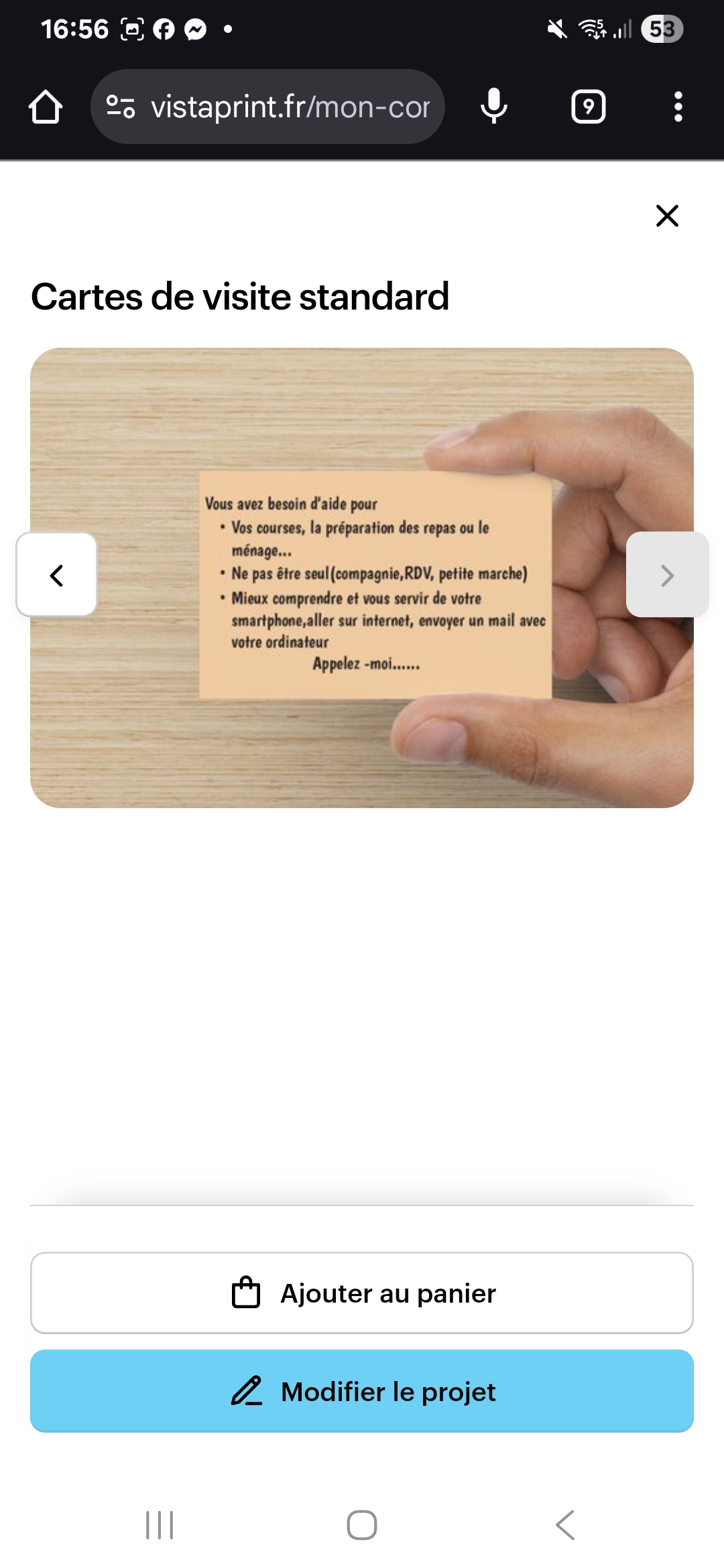The height and width of the screenshot is (1568, 724).
Task: View site information from the address bar icon
Action: [x=121, y=107]
